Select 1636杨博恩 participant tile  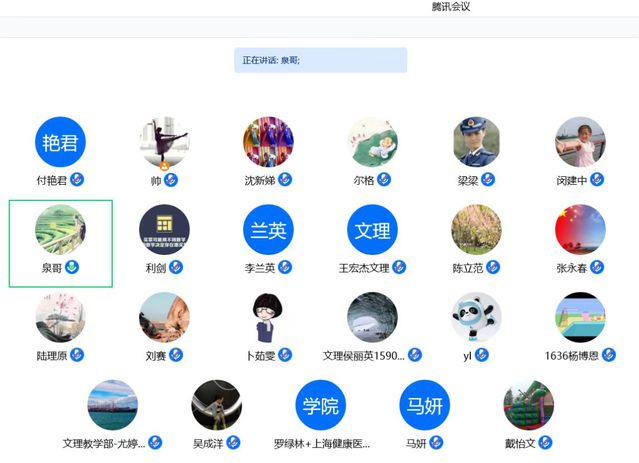click(x=580, y=318)
